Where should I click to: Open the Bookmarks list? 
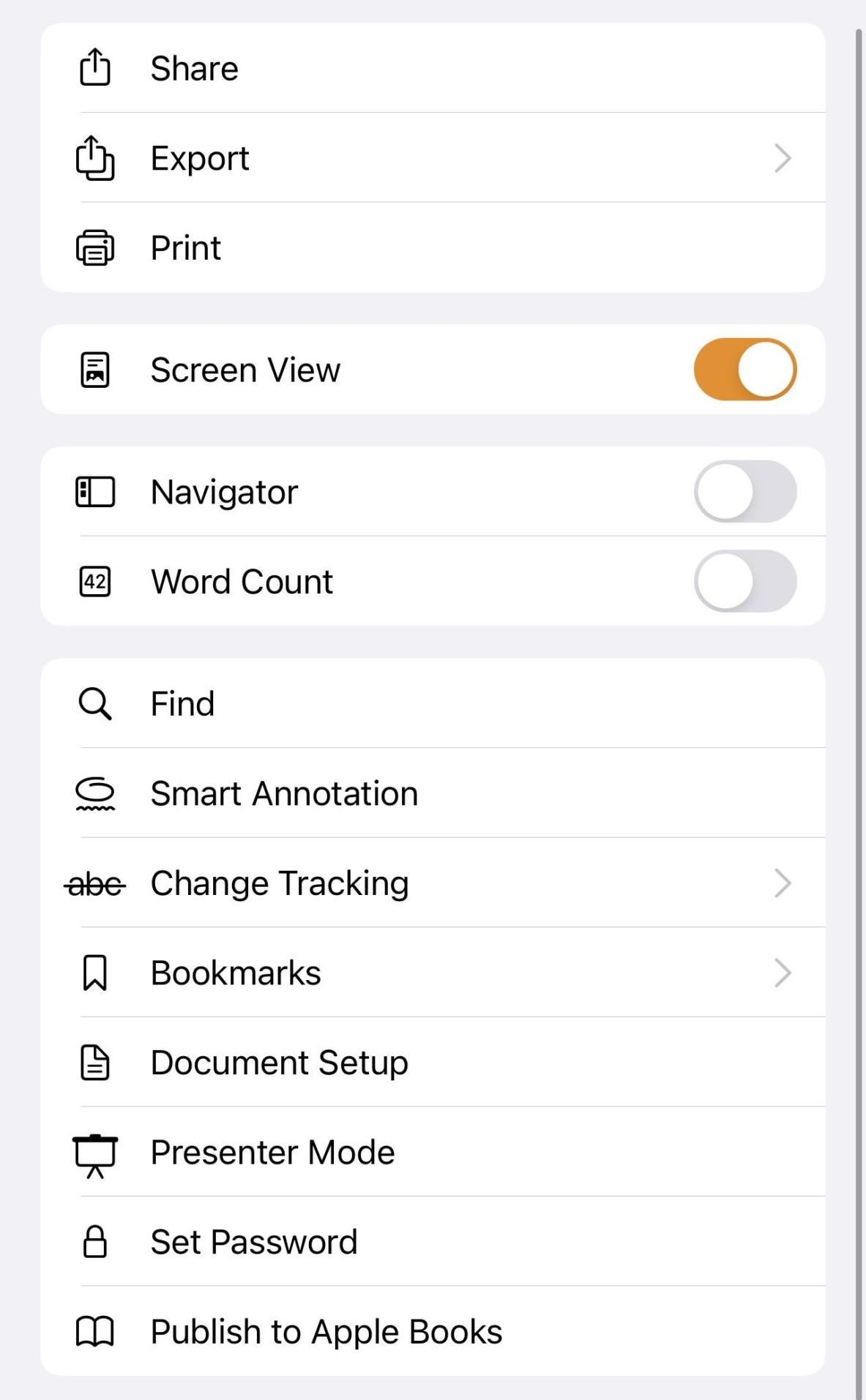[x=433, y=973]
